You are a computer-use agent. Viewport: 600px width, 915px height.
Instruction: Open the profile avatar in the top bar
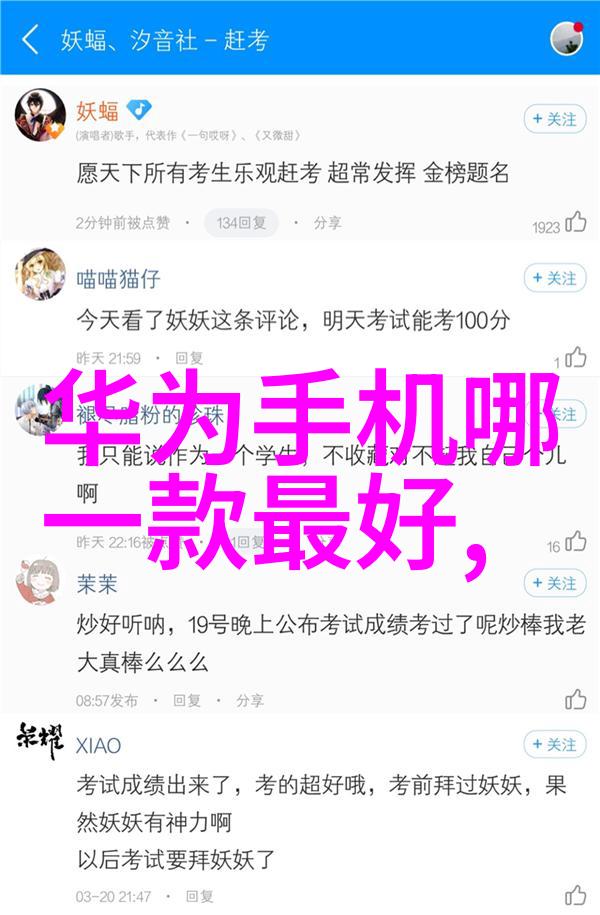[567, 38]
